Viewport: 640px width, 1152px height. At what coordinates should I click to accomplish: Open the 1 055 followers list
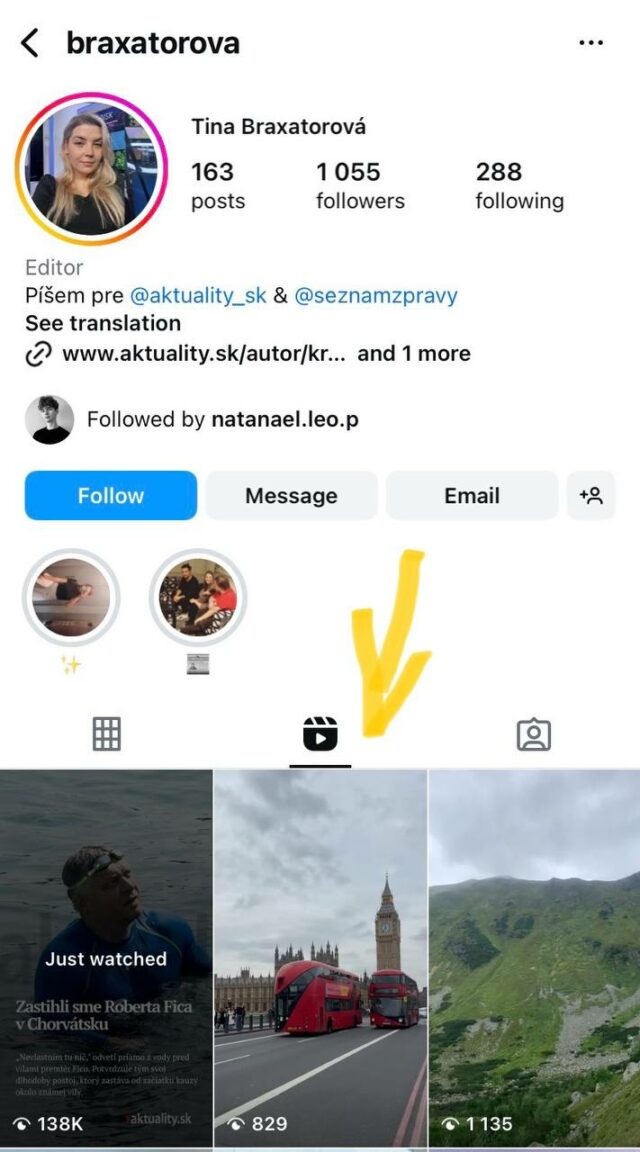360,185
